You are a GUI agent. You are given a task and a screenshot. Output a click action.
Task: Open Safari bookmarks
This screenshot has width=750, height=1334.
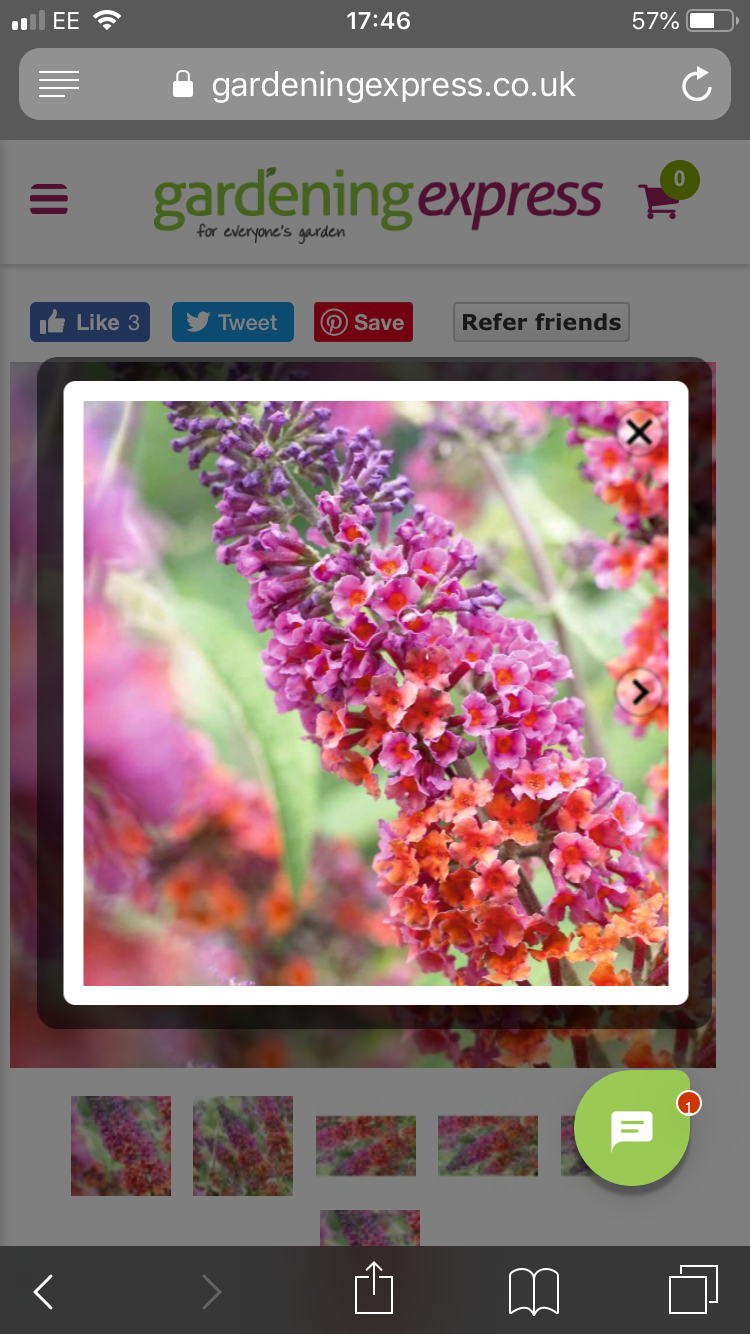point(534,1292)
